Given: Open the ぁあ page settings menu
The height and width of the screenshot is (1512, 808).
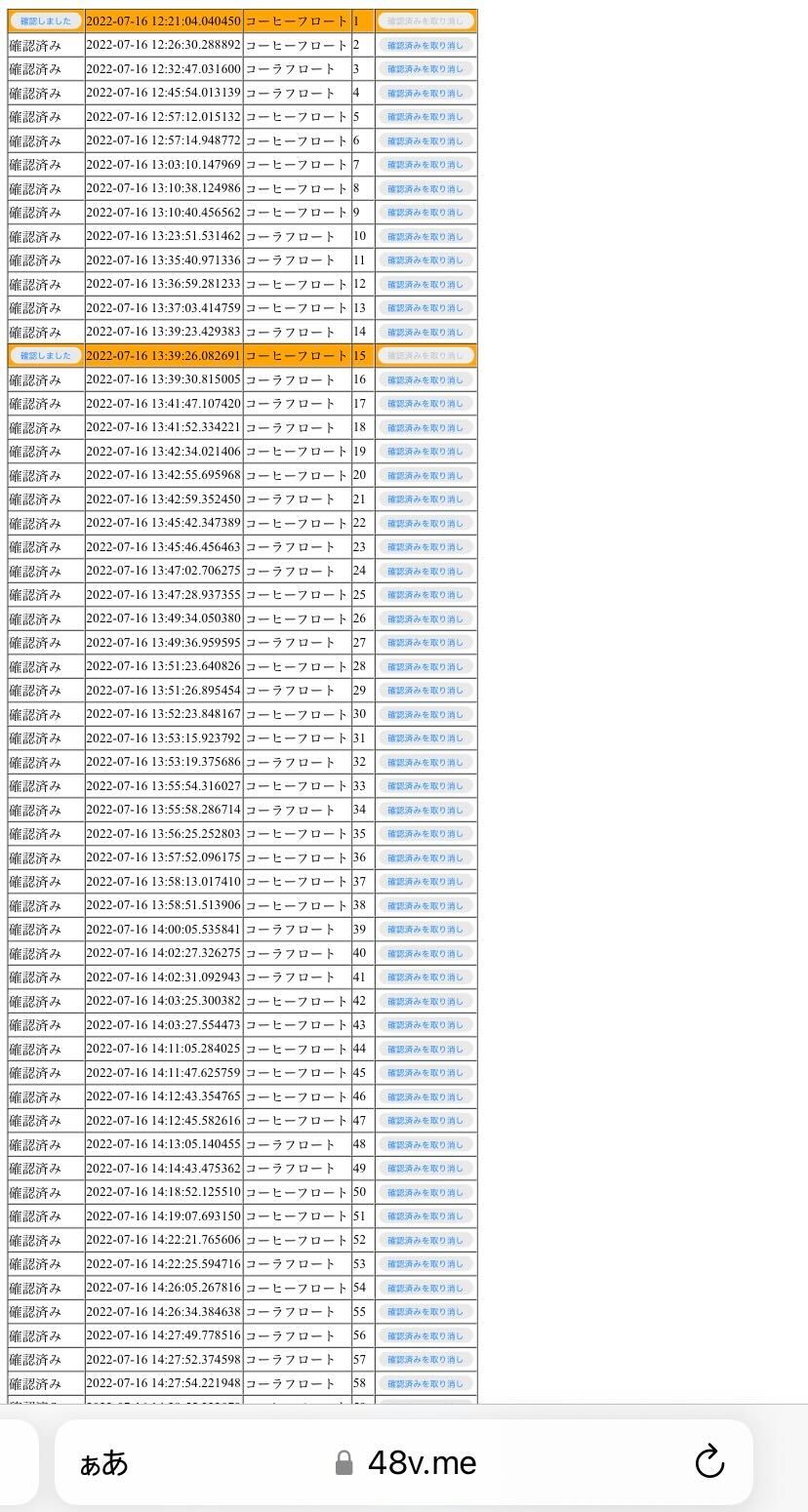Looking at the screenshot, I should tap(103, 1462).
